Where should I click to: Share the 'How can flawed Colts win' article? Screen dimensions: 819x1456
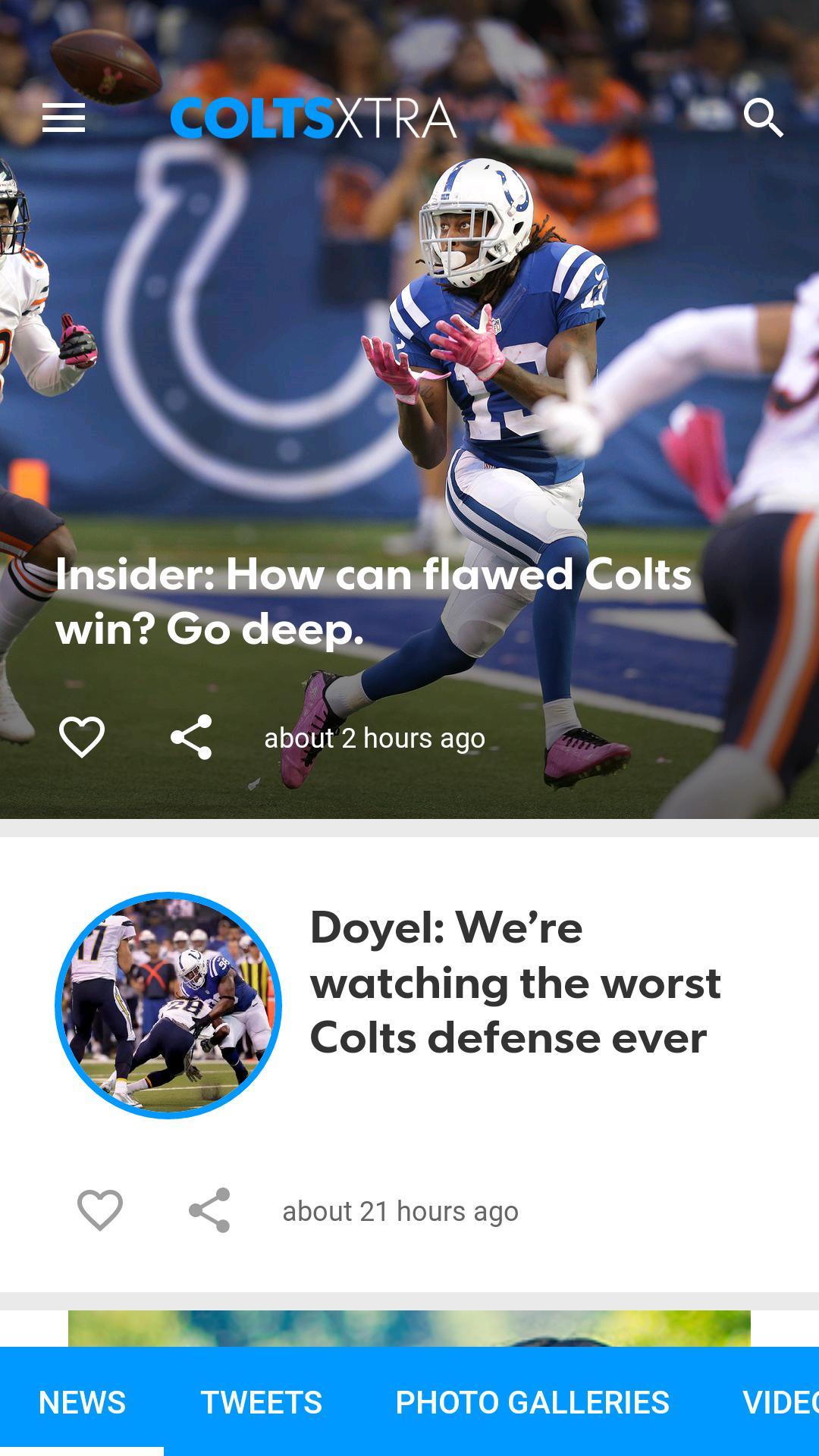pos(191,737)
